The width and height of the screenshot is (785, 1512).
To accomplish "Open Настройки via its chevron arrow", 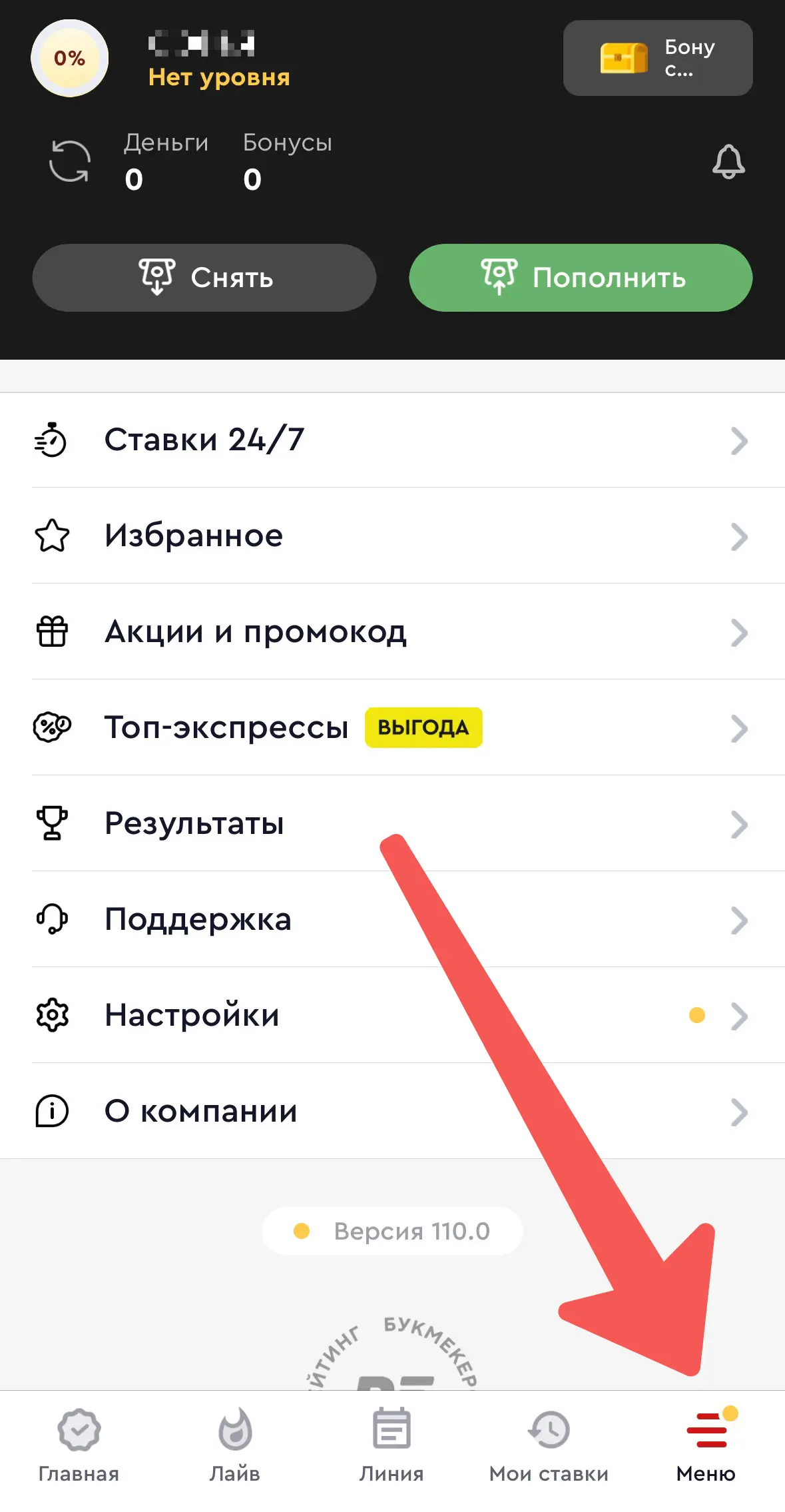I will (x=739, y=1017).
